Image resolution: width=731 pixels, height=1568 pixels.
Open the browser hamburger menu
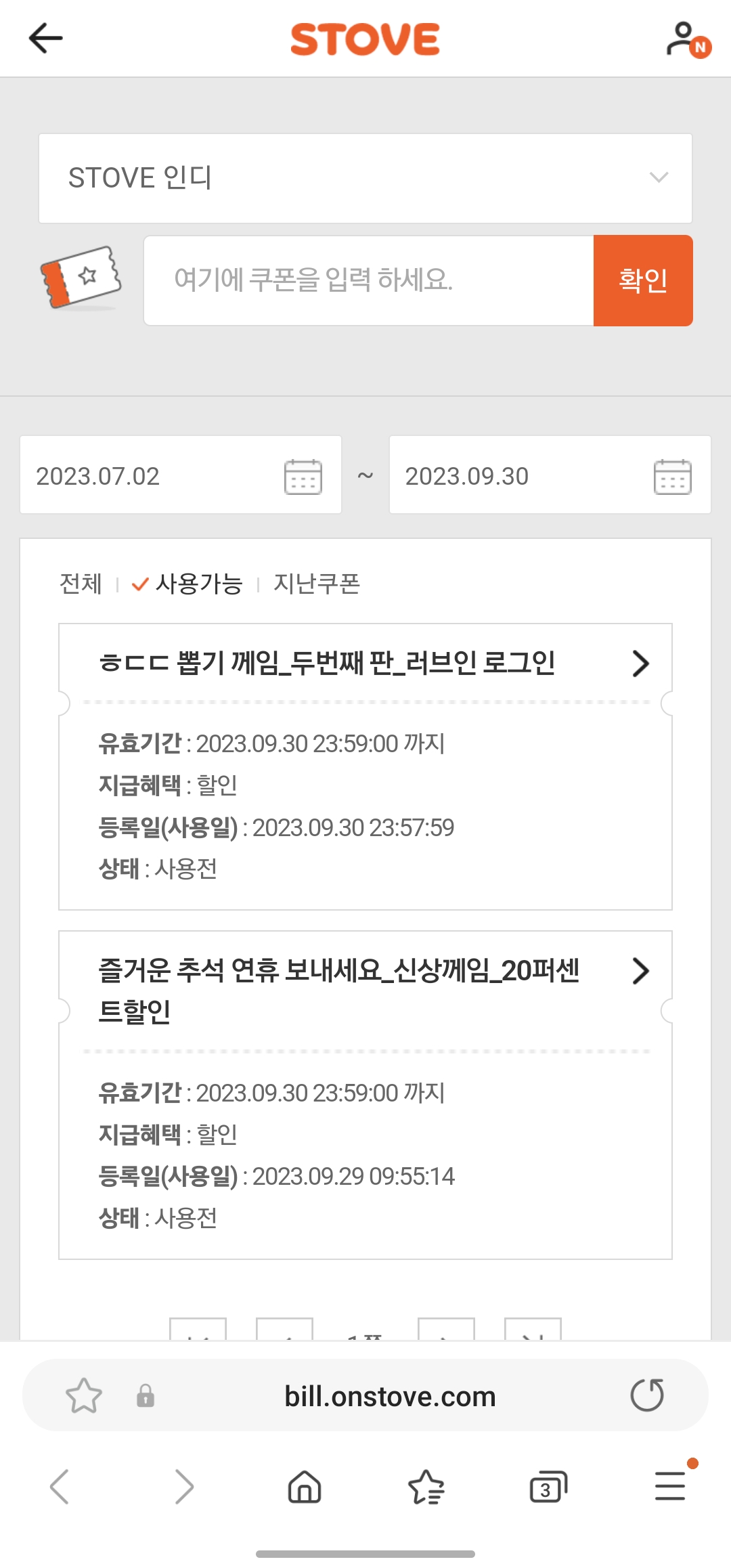[x=671, y=1485]
